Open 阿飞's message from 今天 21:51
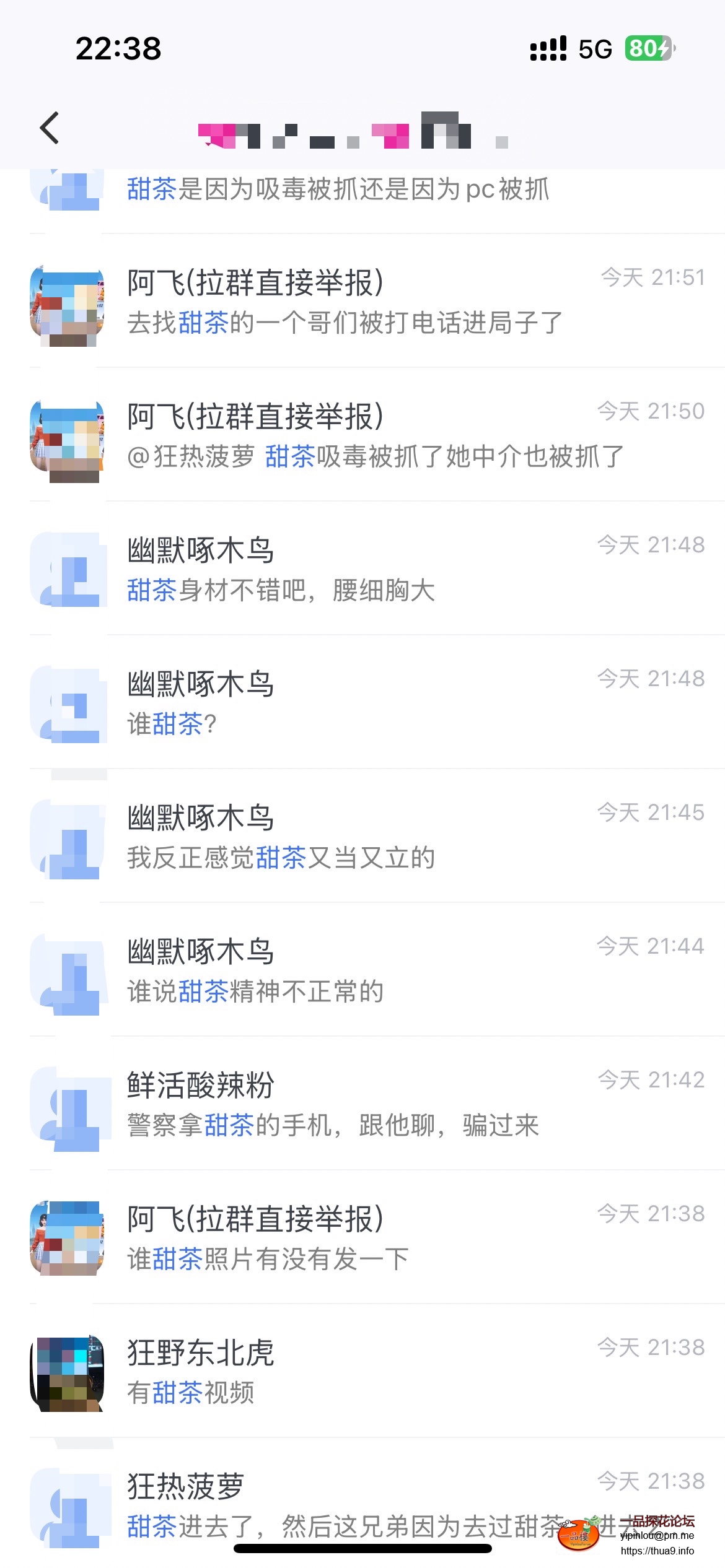 372,302
